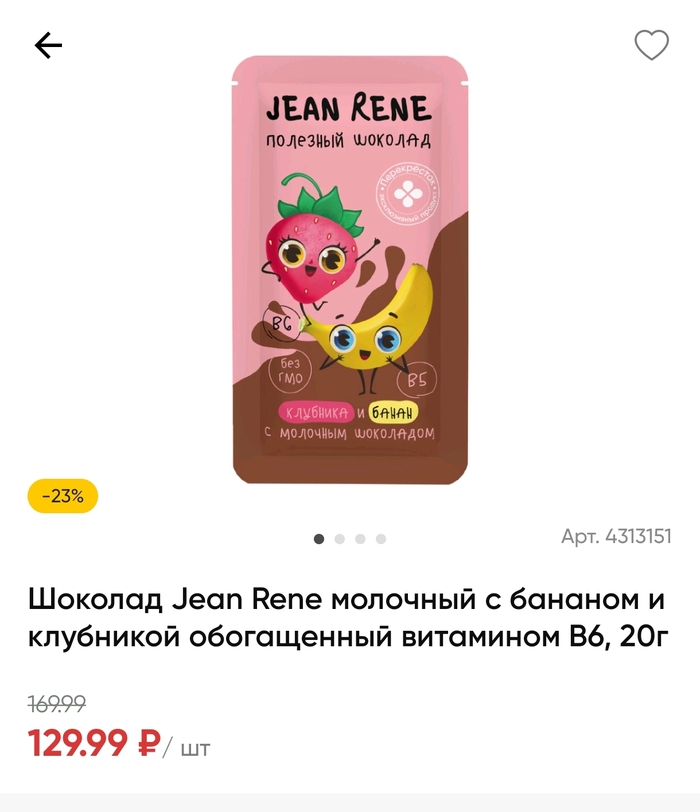Go back using the top arrow
The width and height of the screenshot is (700, 812).
48,45
